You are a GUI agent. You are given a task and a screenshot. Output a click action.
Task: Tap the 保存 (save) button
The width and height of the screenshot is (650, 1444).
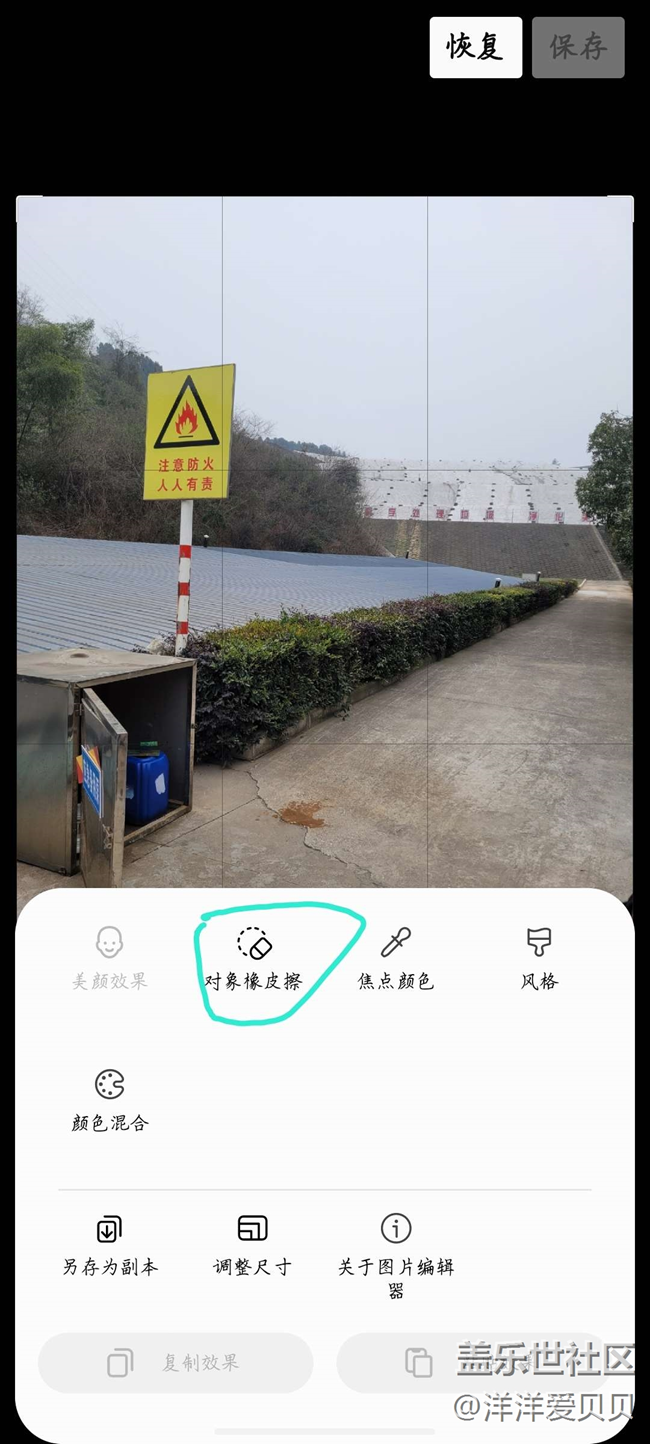click(578, 47)
